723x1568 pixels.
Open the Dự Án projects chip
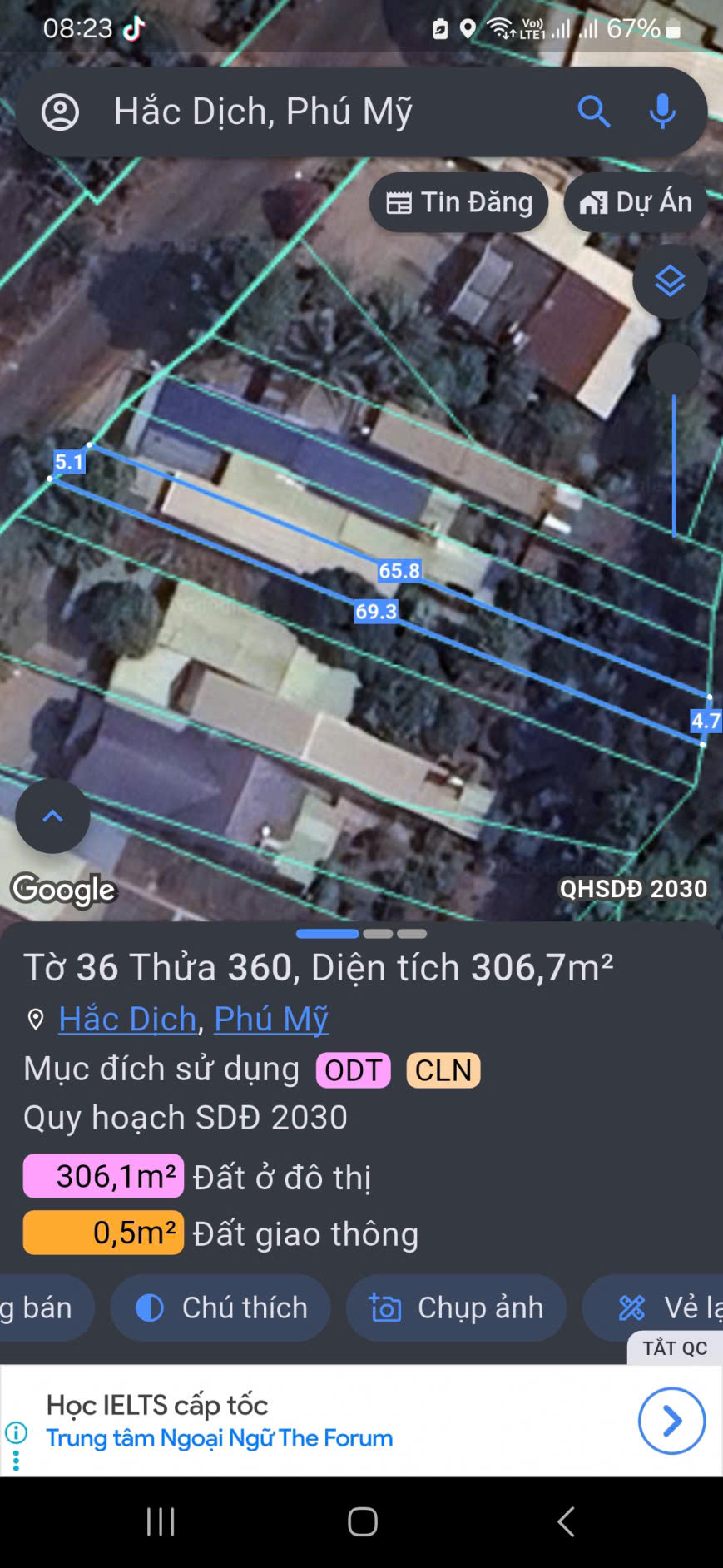tap(636, 202)
